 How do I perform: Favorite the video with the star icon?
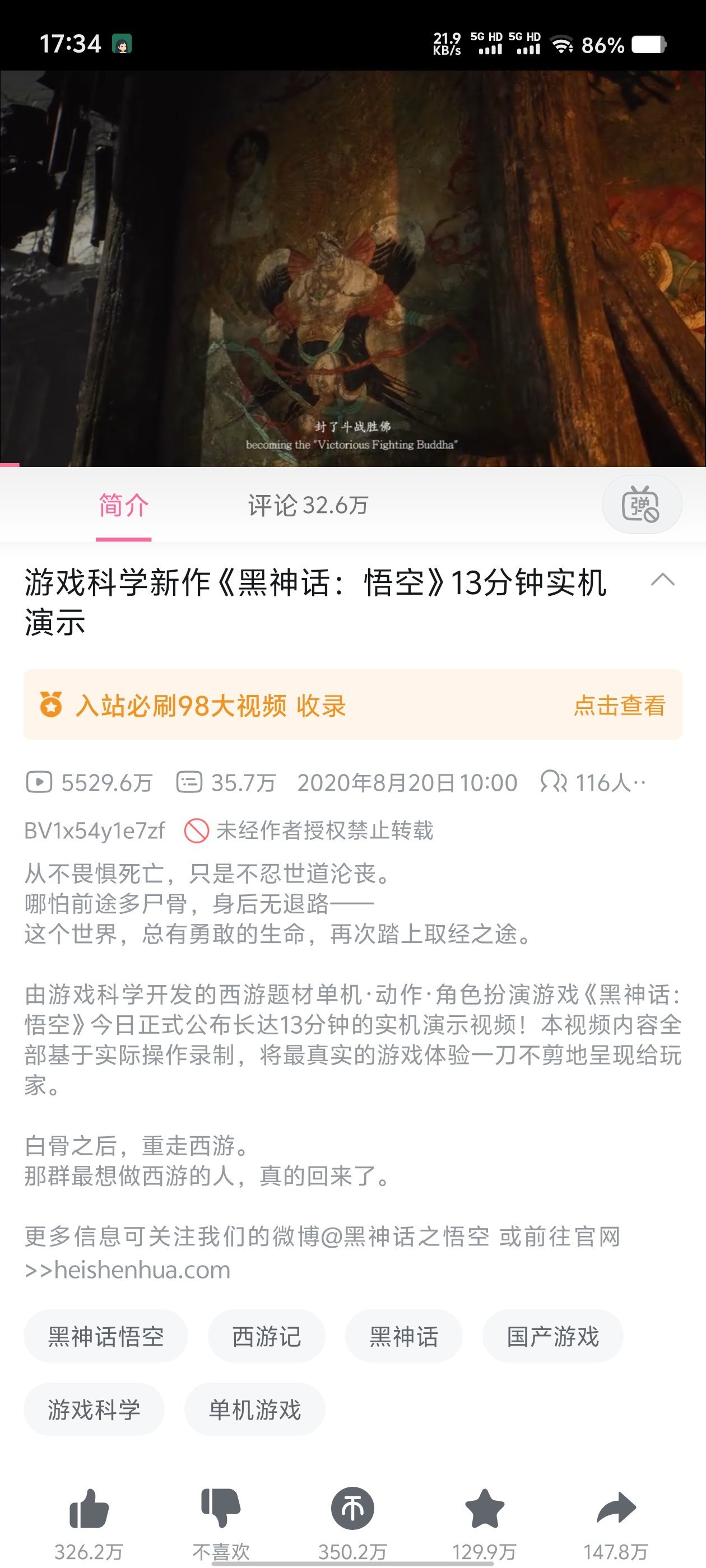484,1509
